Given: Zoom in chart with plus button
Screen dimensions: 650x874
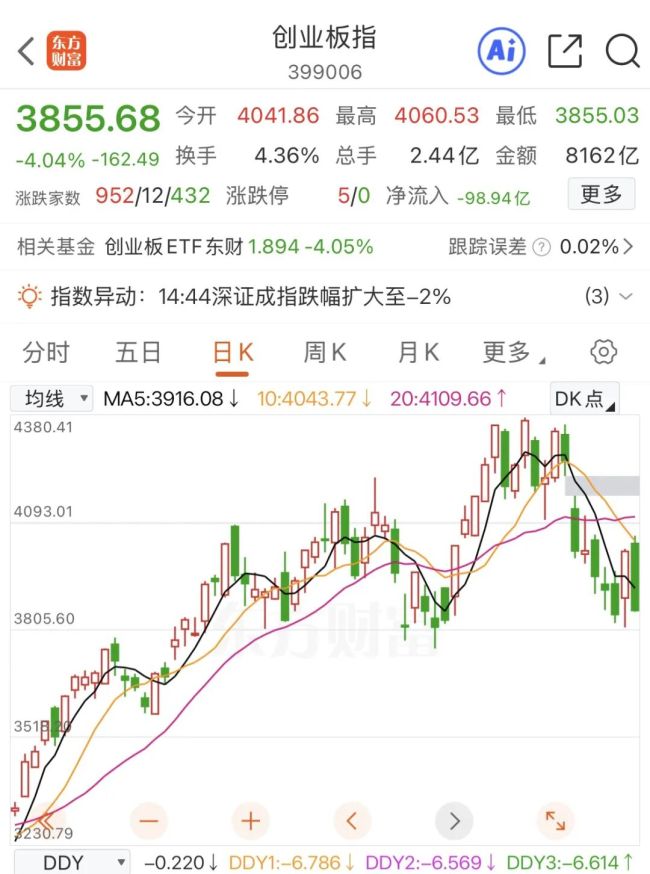Looking at the screenshot, I should tap(251, 820).
